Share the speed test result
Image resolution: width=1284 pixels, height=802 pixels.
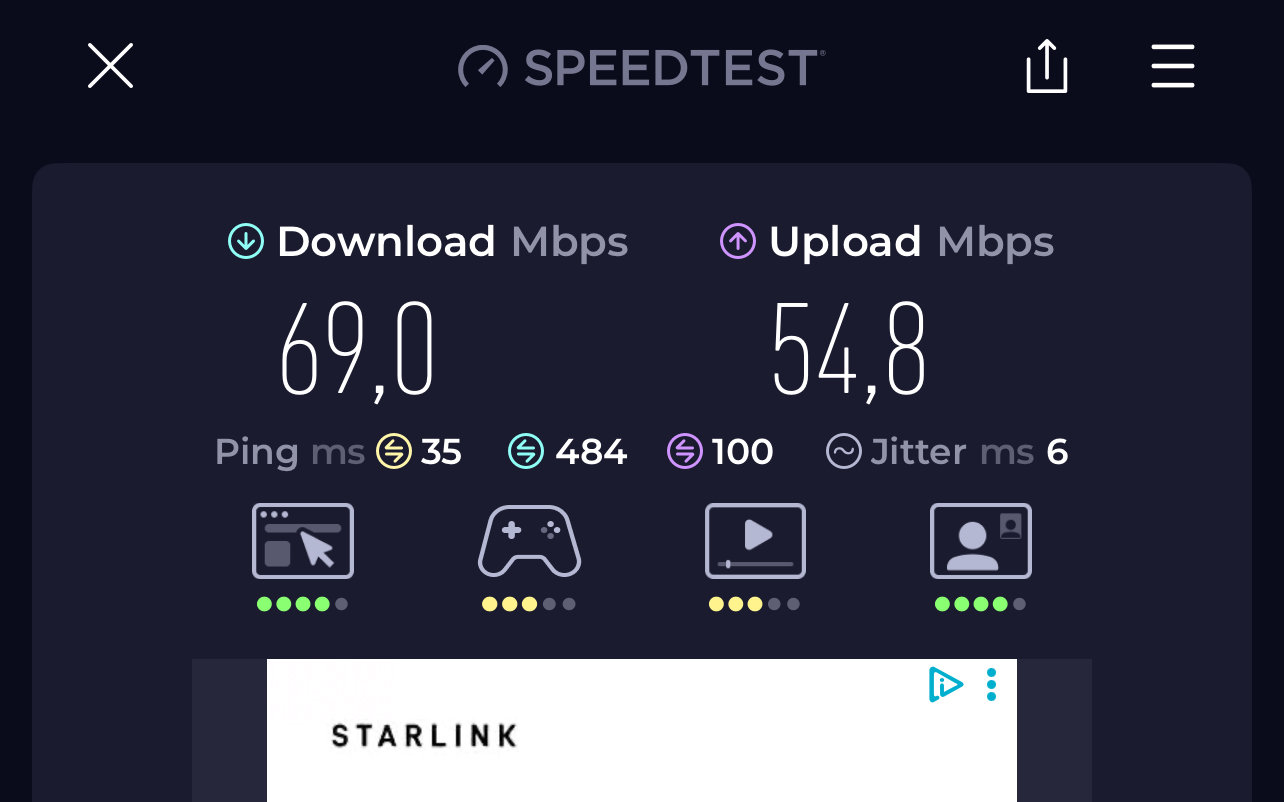[1047, 67]
